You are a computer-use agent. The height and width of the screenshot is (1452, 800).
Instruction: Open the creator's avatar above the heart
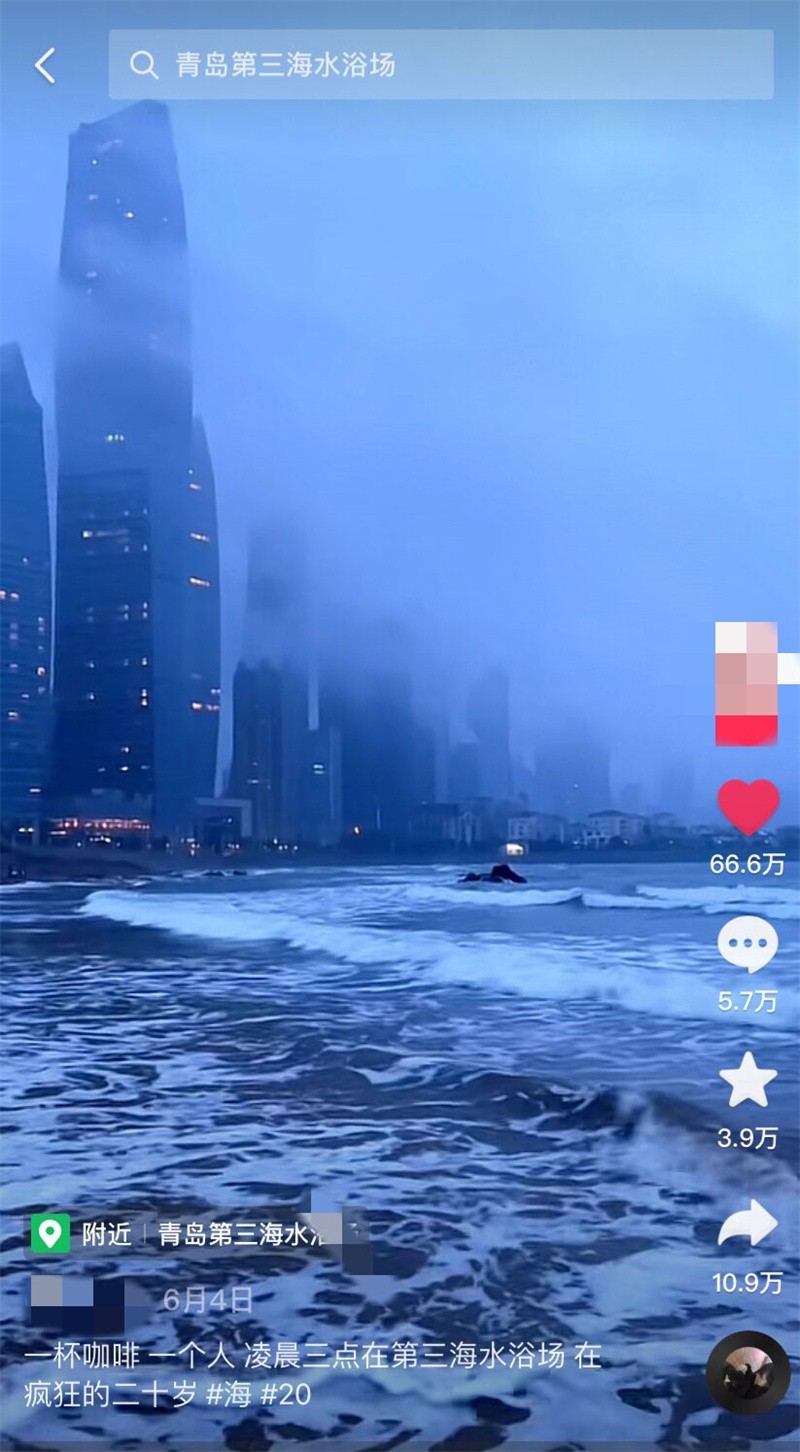(746, 683)
